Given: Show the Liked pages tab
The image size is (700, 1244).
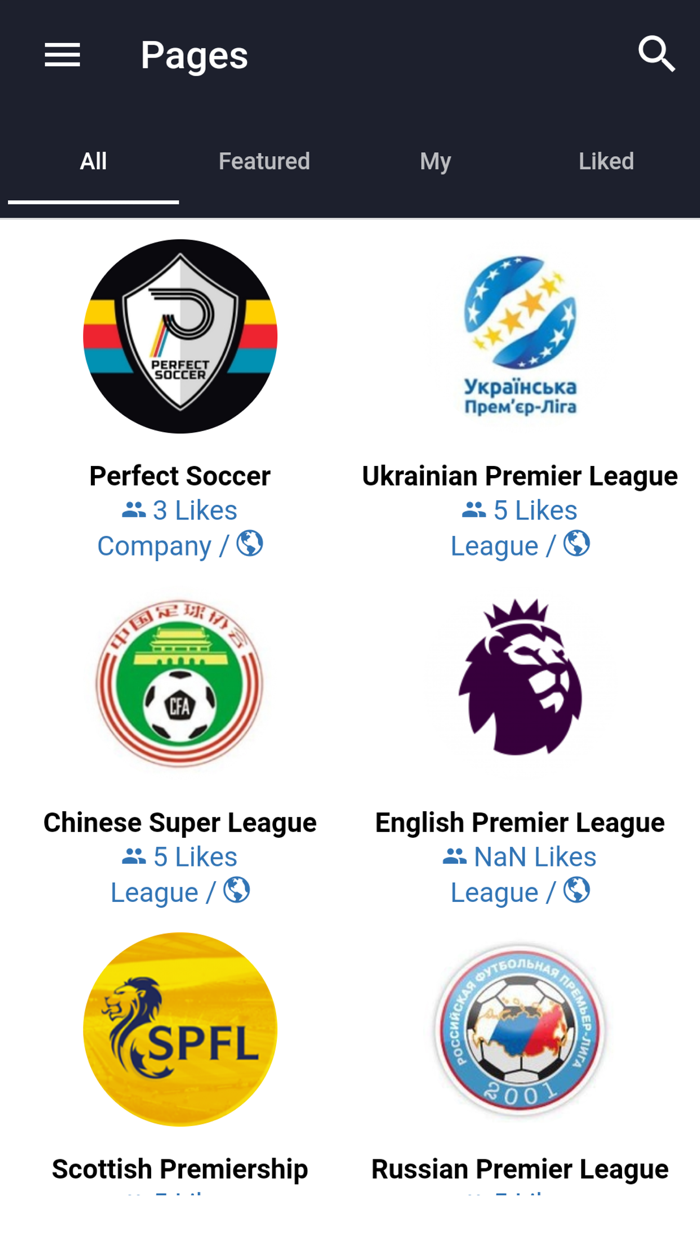Looking at the screenshot, I should point(606,161).
